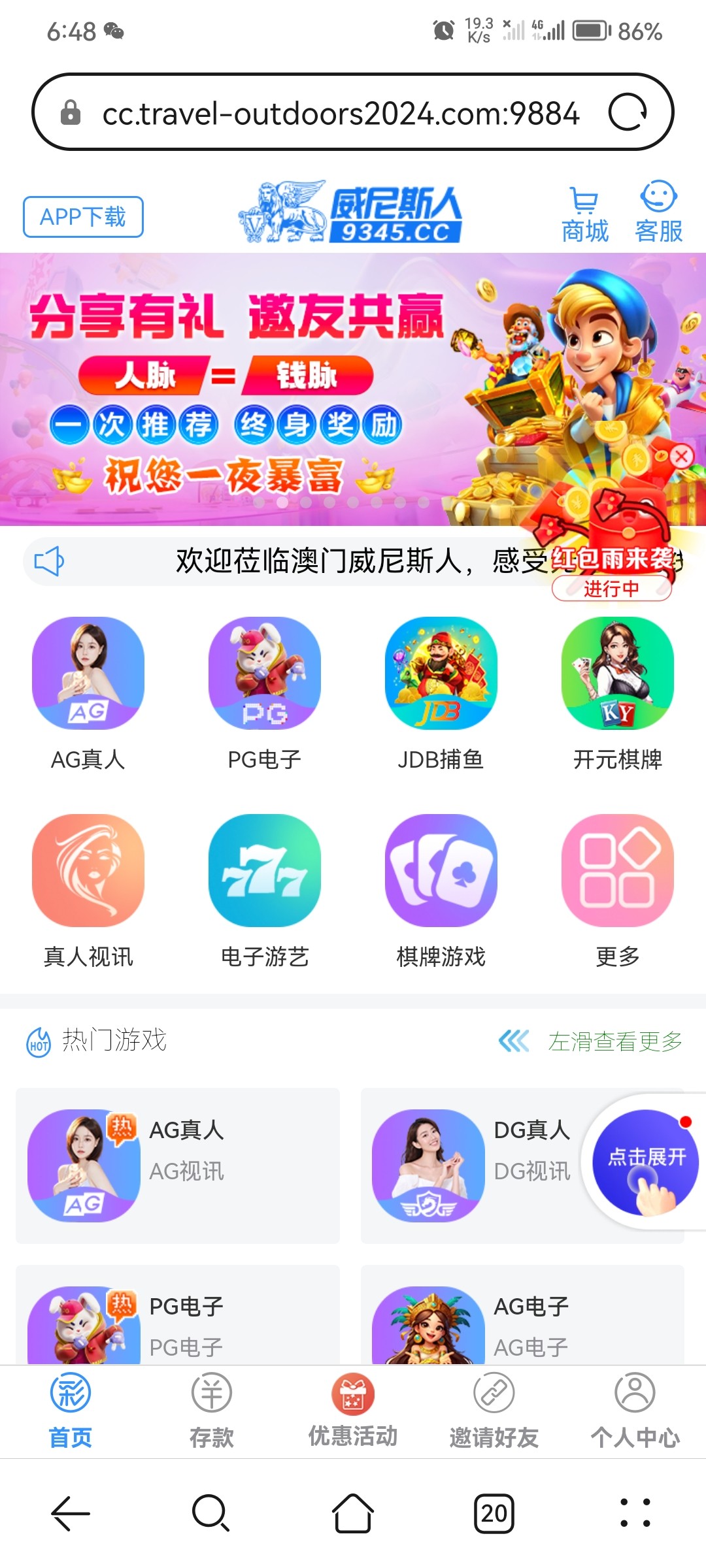Open the AG真人 AG视讯 hot game card

pos(178,1166)
